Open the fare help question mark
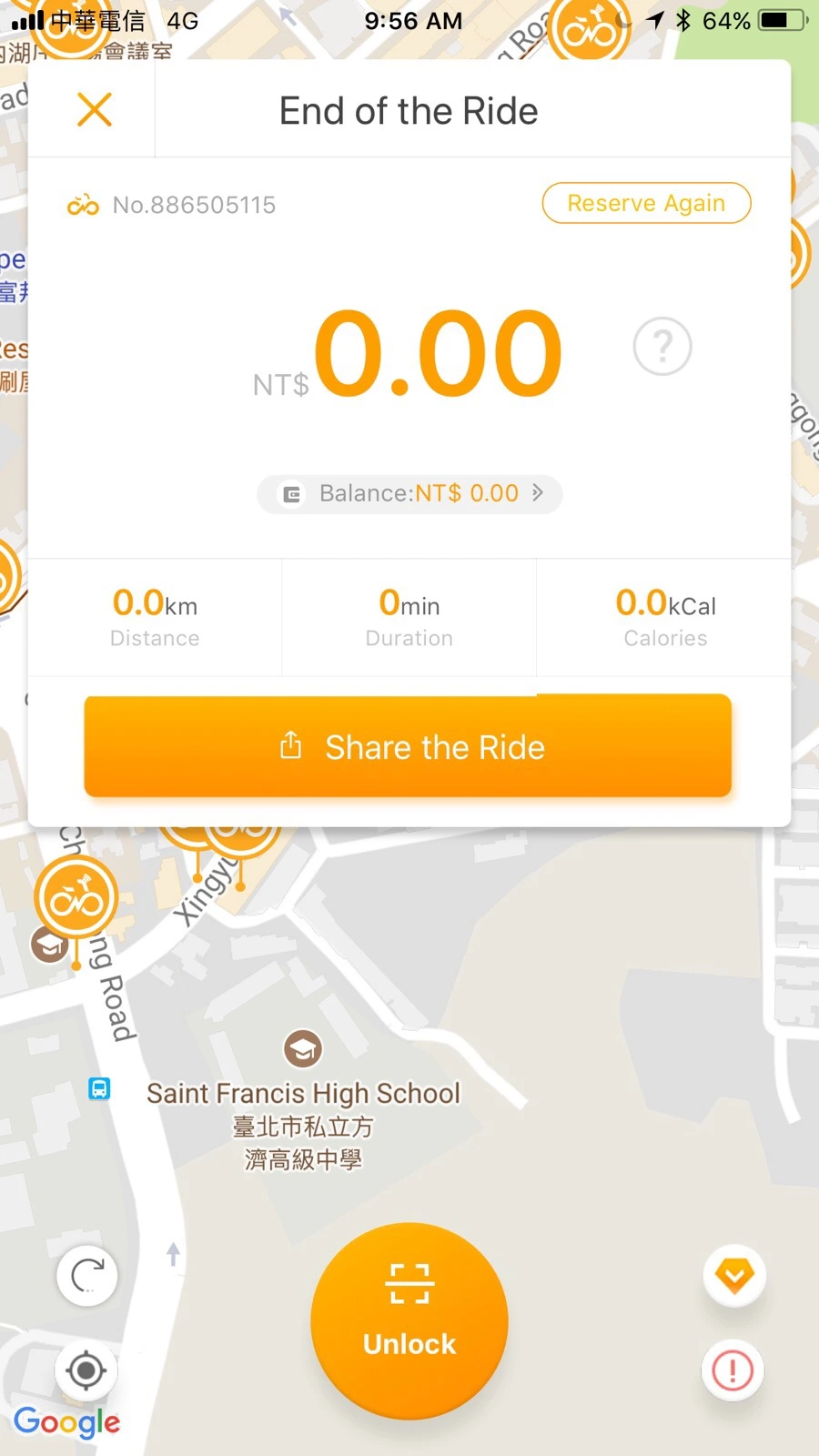 [x=662, y=347]
